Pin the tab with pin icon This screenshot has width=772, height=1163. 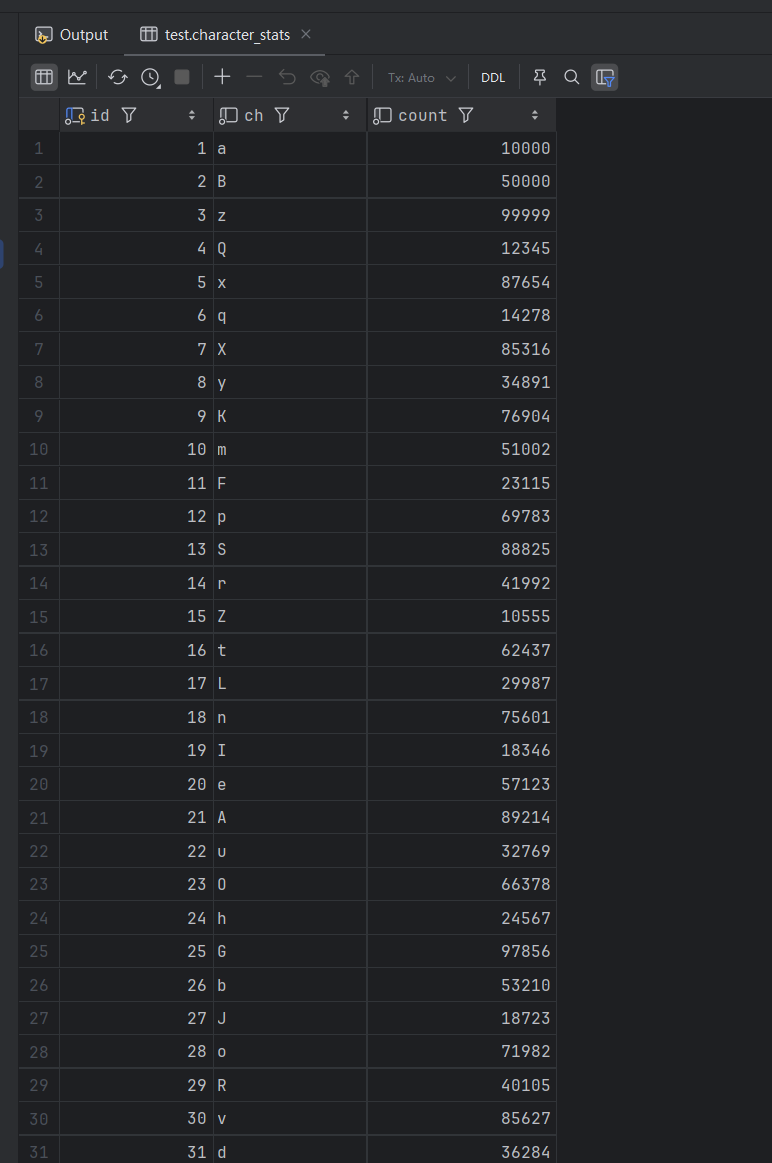point(540,77)
